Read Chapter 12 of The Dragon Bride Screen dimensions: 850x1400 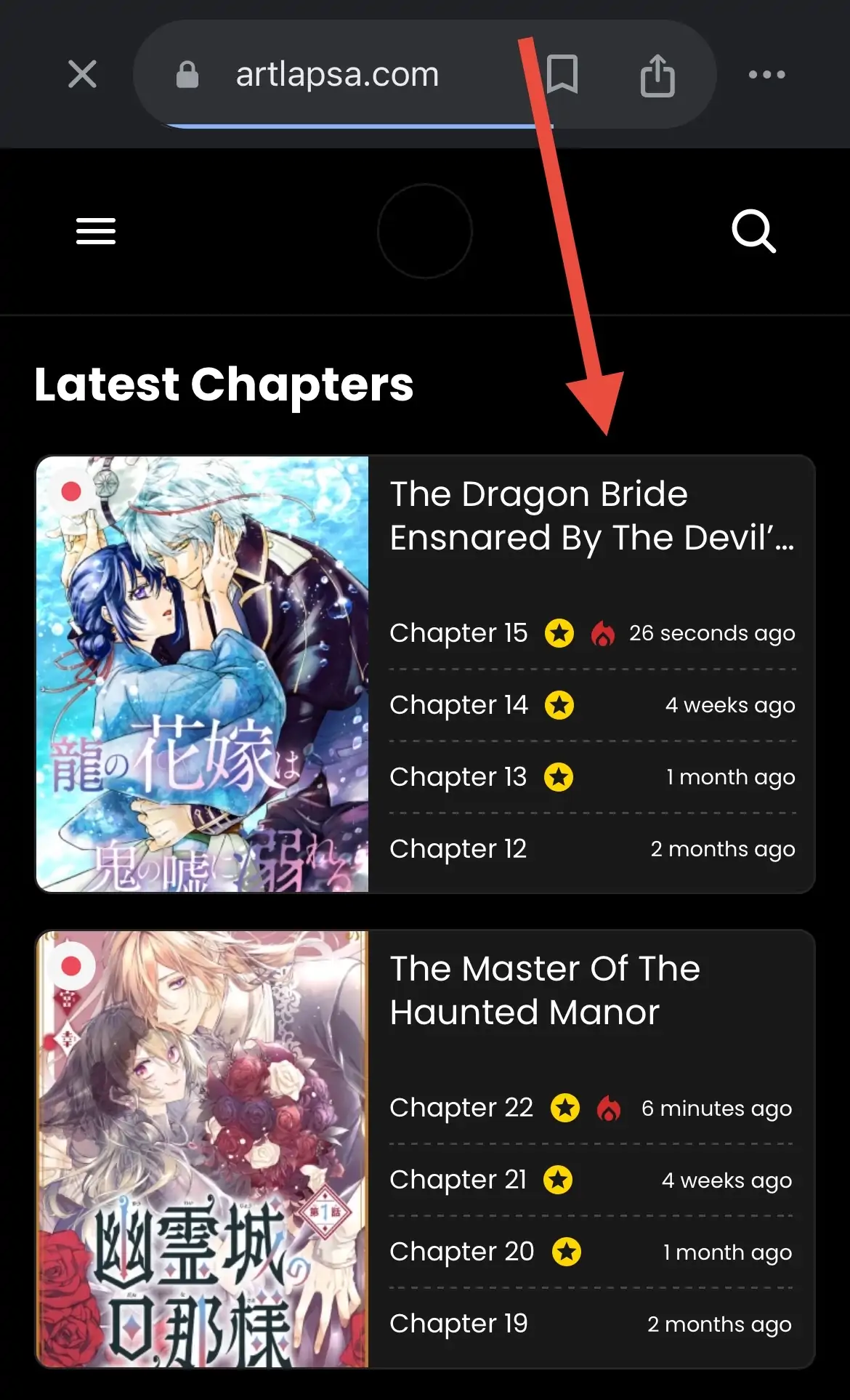pos(458,849)
